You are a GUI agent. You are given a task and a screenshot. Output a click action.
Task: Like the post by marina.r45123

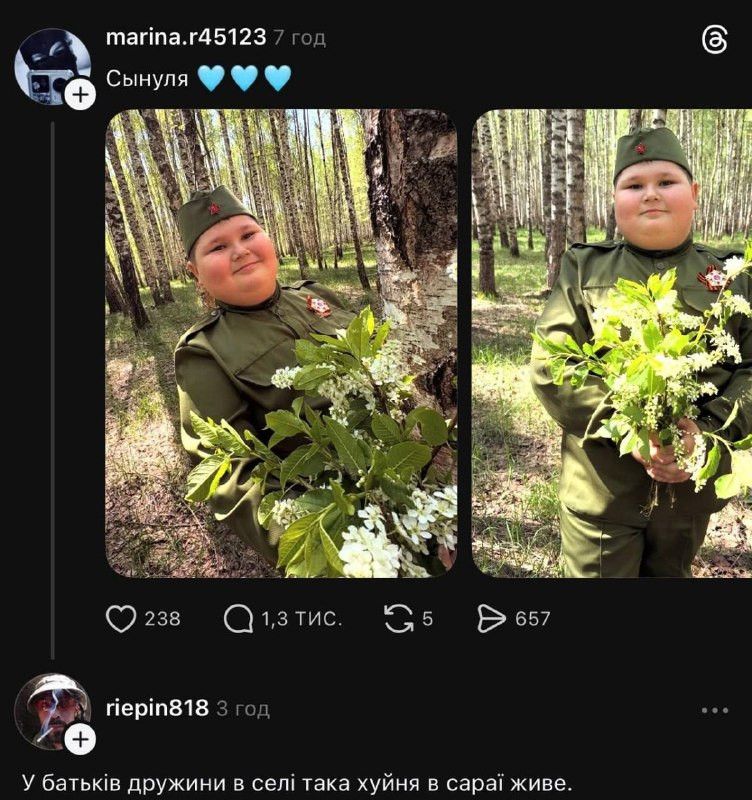(121, 619)
